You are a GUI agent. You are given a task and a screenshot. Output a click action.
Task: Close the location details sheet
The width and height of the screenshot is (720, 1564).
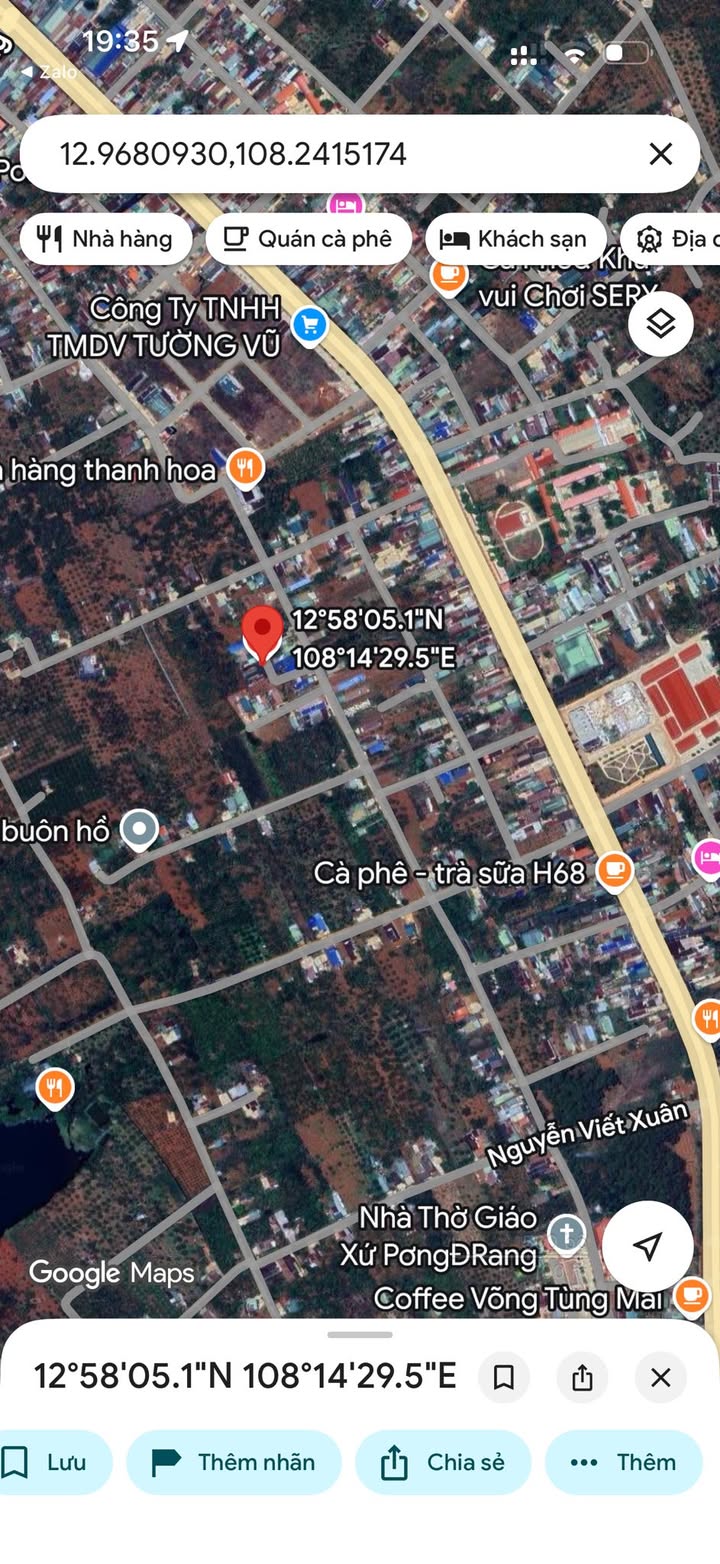click(x=660, y=1378)
